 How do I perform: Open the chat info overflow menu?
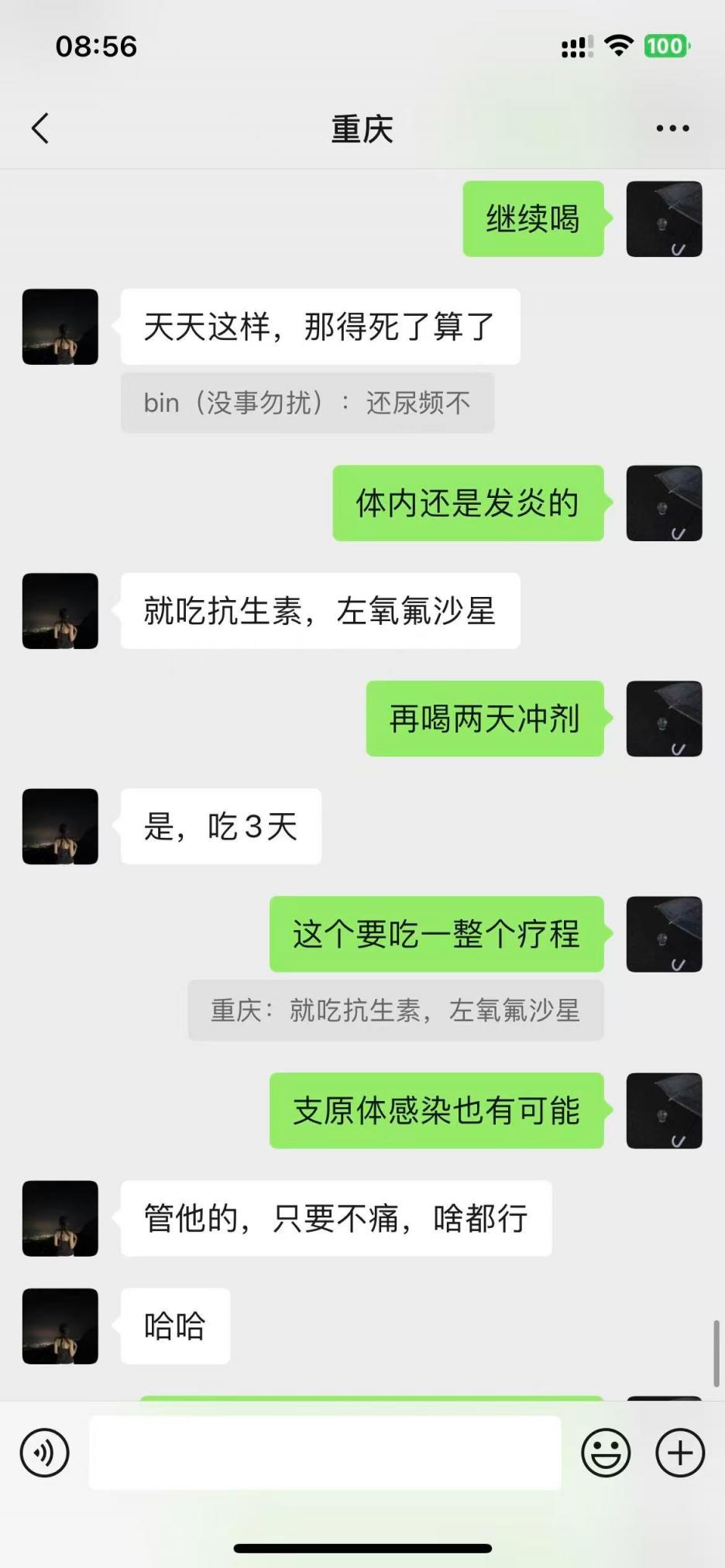[672, 129]
